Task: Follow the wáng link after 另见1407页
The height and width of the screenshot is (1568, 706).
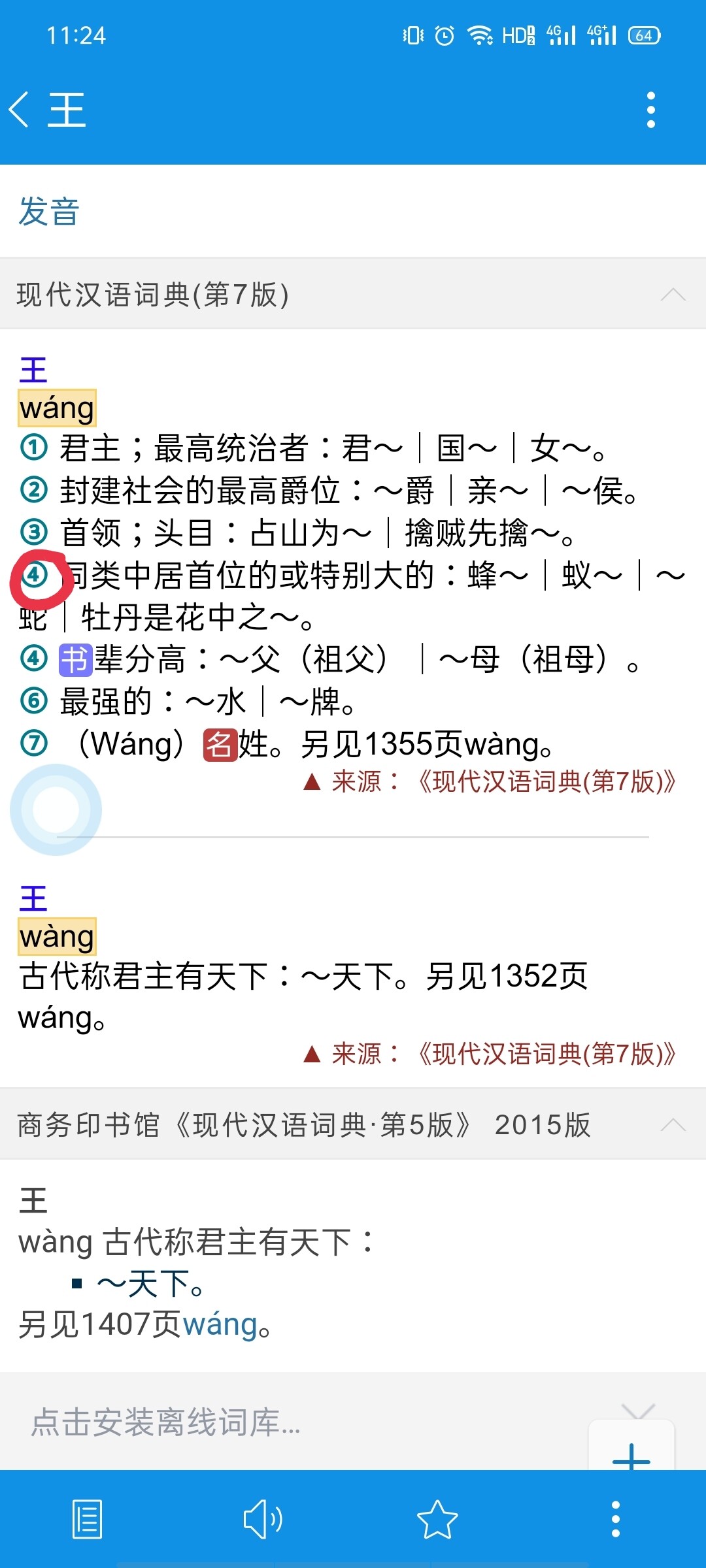Action: pos(220,1325)
